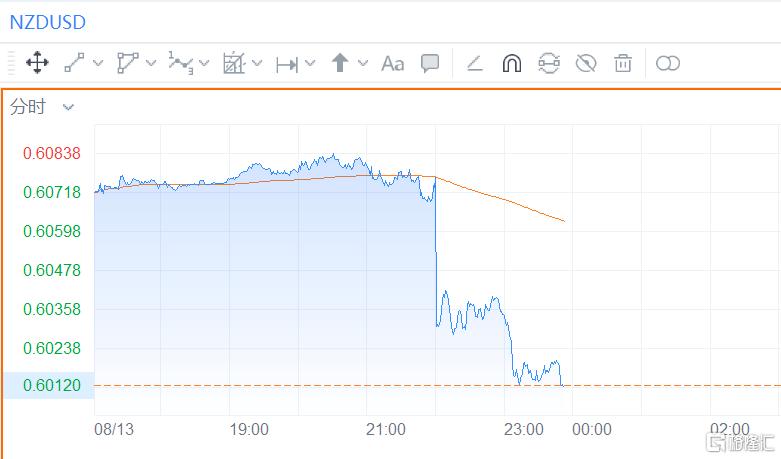The width and height of the screenshot is (781, 459).
Task: Select the wave pattern drawing tool
Action: click(x=180, y=63)
